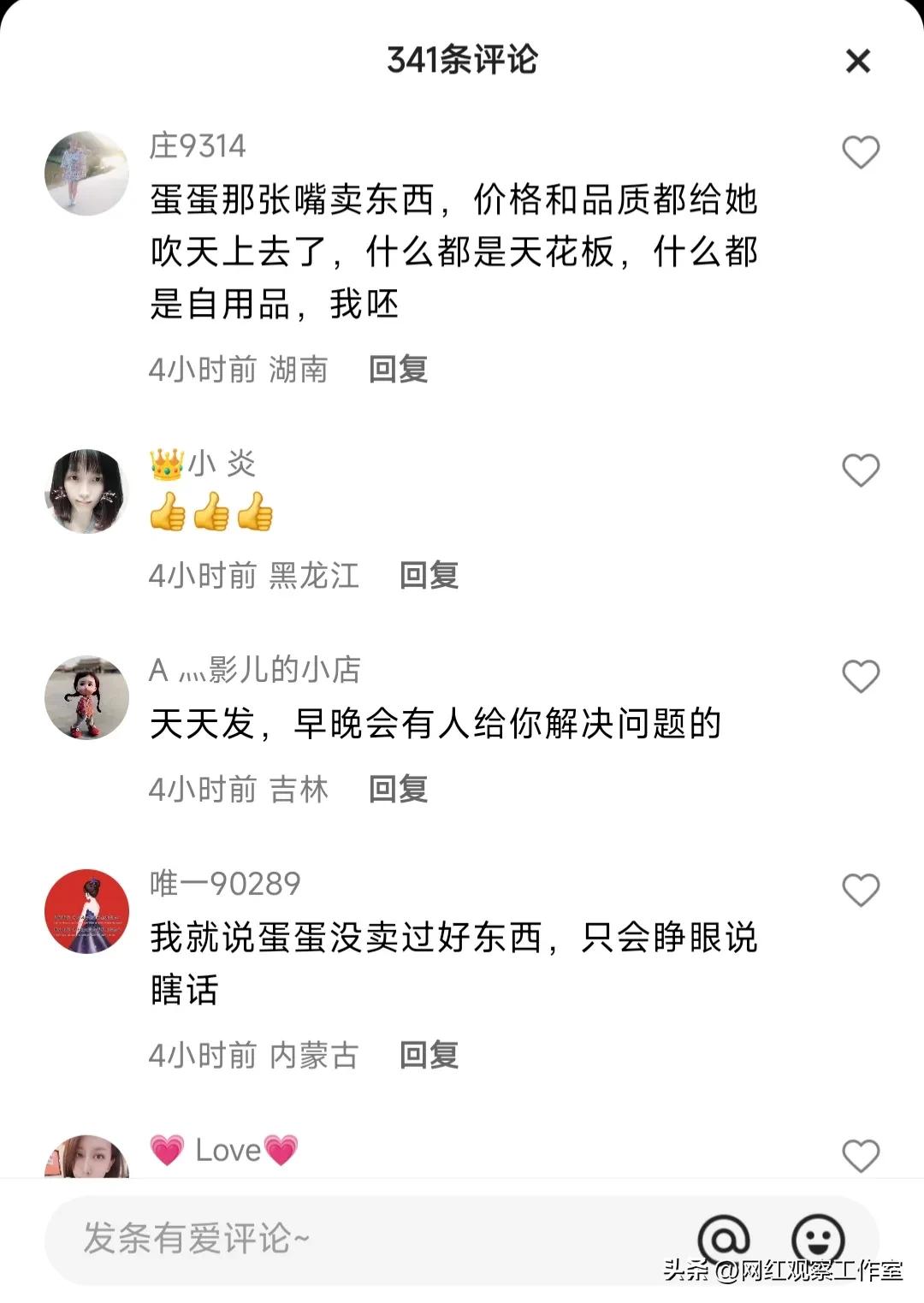Tap 小炎's avatar photo
The width and height of the screenshot is (924, 1303).
[x=86, y=489]
